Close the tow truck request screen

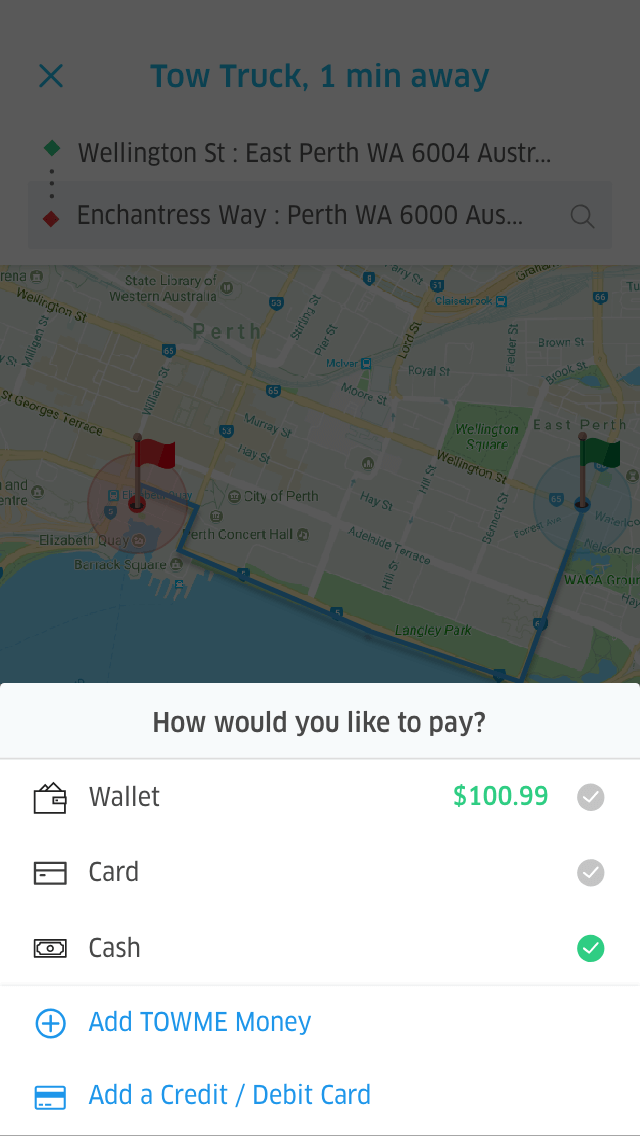(51, 76)
